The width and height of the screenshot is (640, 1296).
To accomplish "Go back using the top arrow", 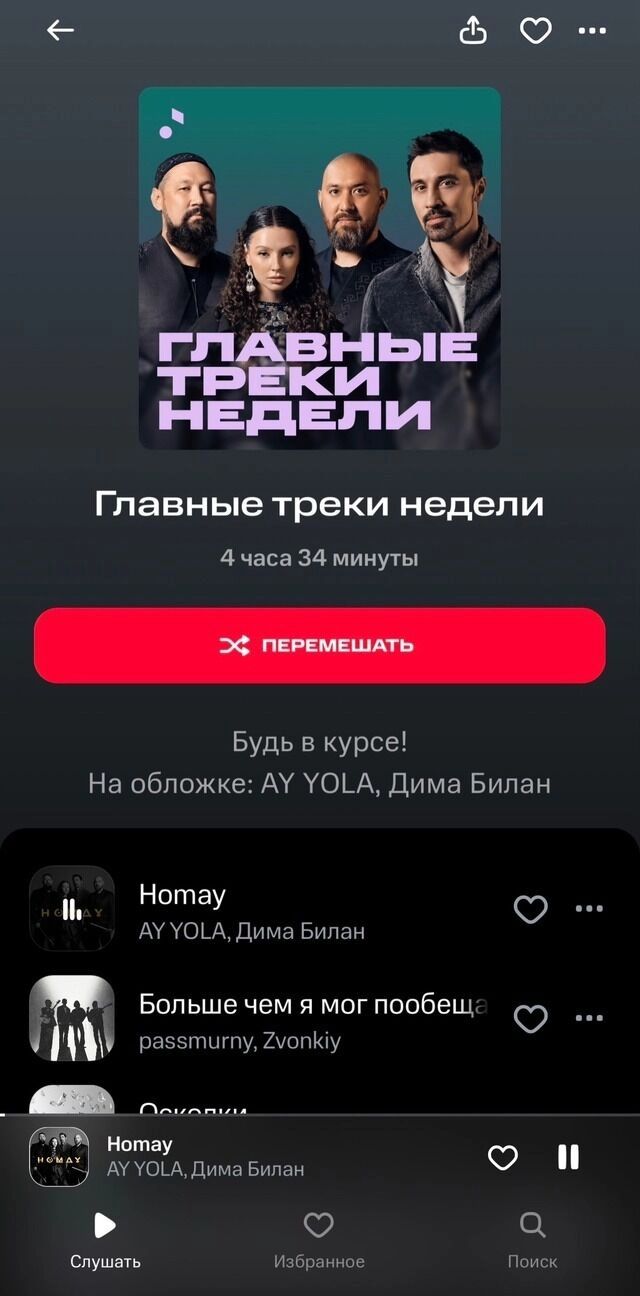I will point(61,31).
